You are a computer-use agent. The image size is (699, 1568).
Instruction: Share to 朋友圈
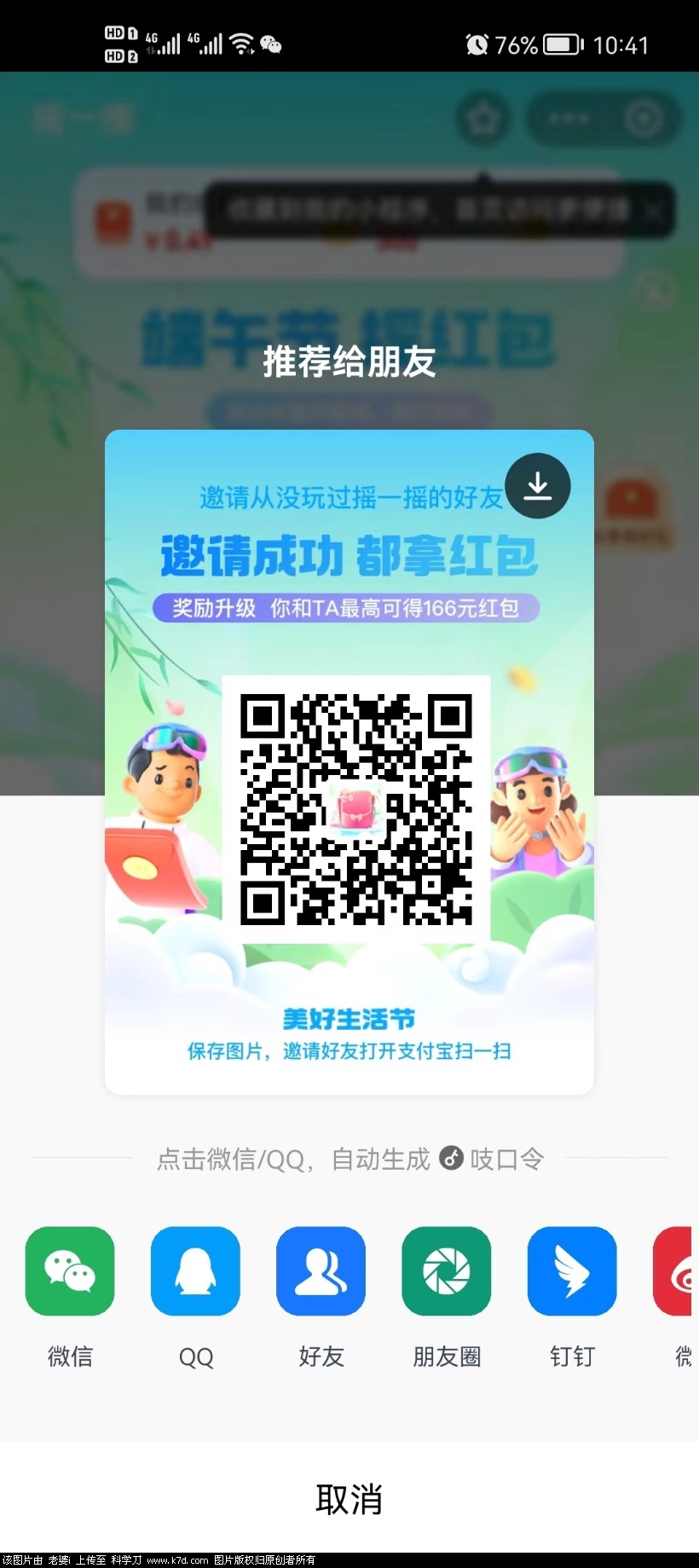point(446,1270)
